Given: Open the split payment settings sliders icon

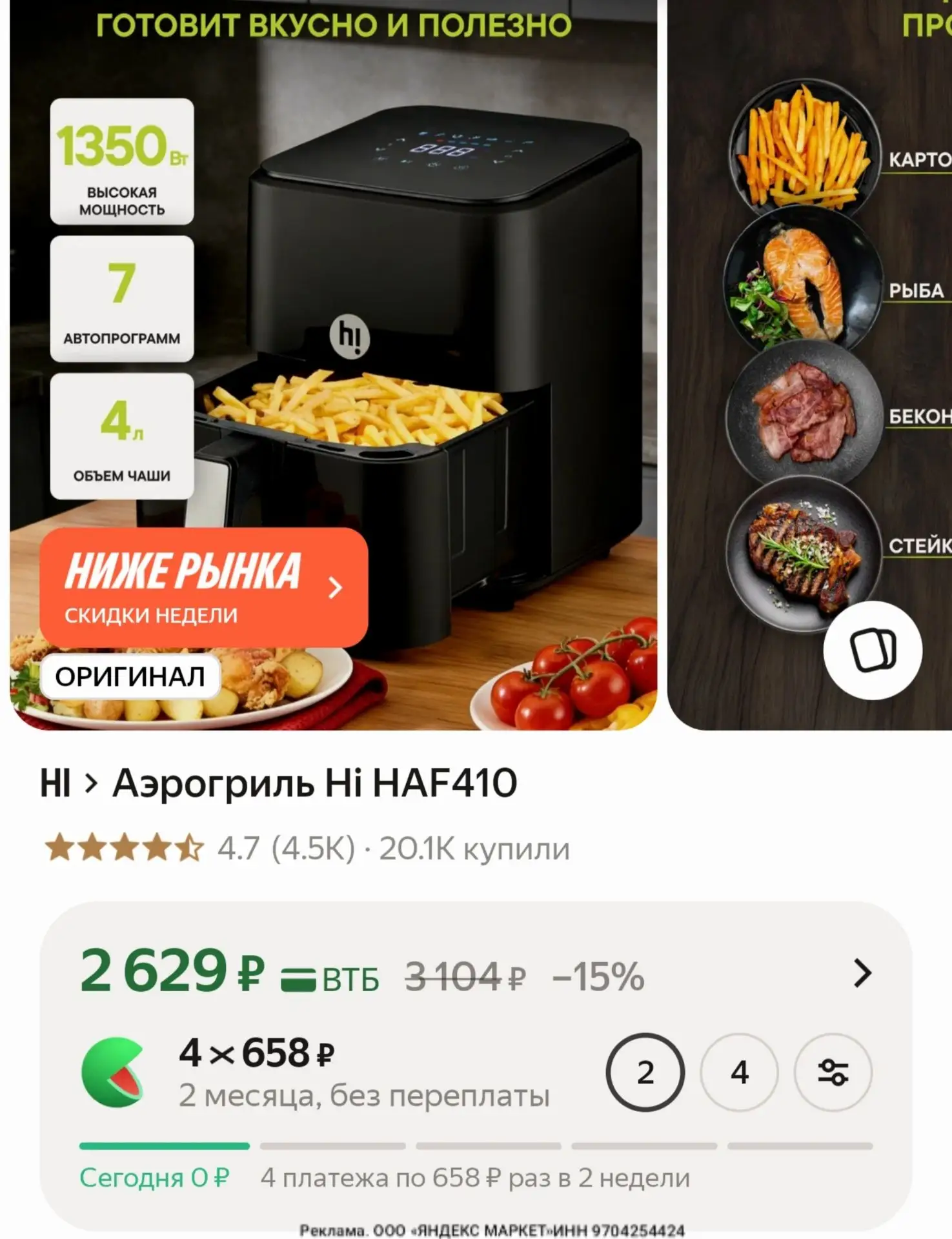Looking at the screenshot, I should point(833,1073).
